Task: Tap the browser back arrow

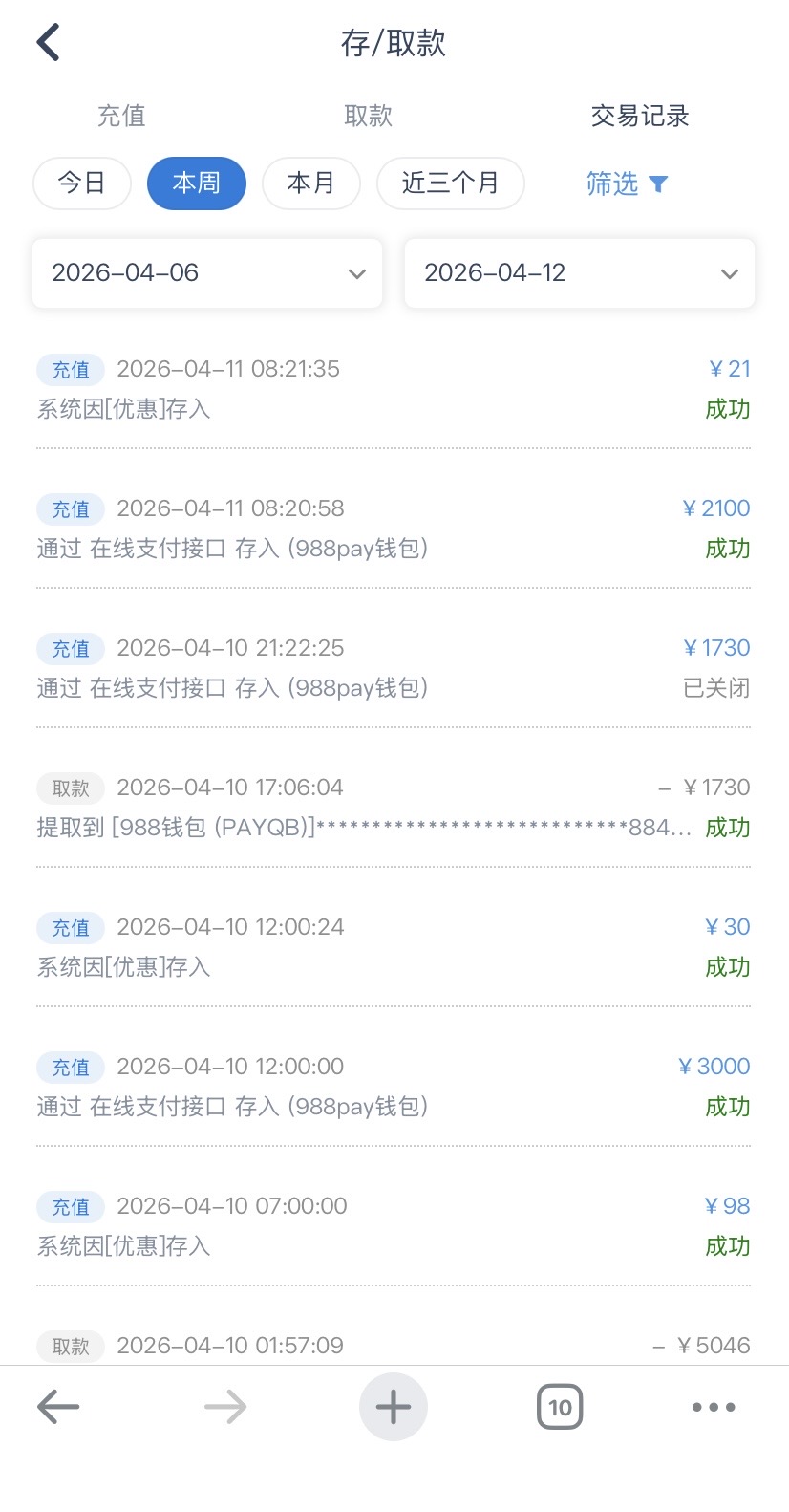Action: pyautogui.click(x=58, y=1407)
